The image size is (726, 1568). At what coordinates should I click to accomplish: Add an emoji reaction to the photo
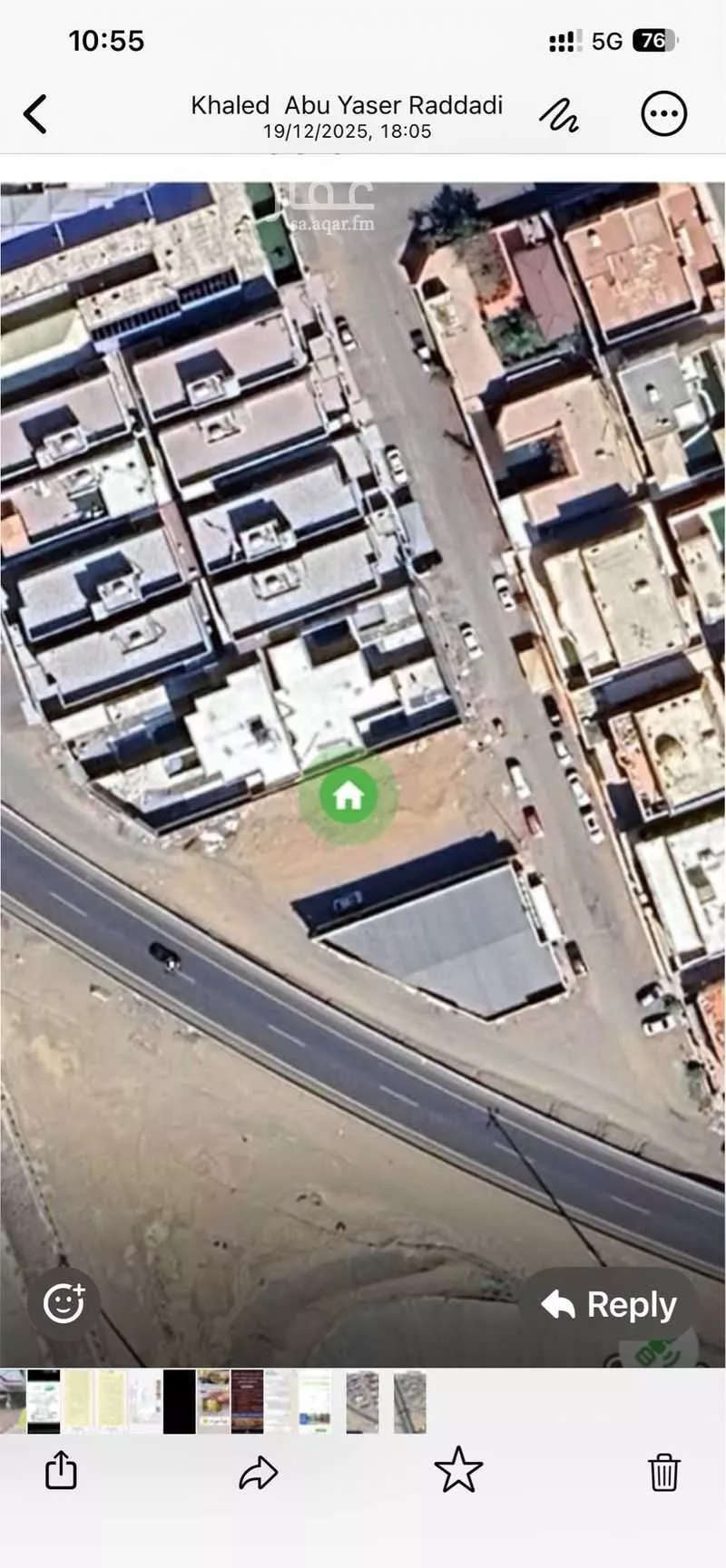64,1303
